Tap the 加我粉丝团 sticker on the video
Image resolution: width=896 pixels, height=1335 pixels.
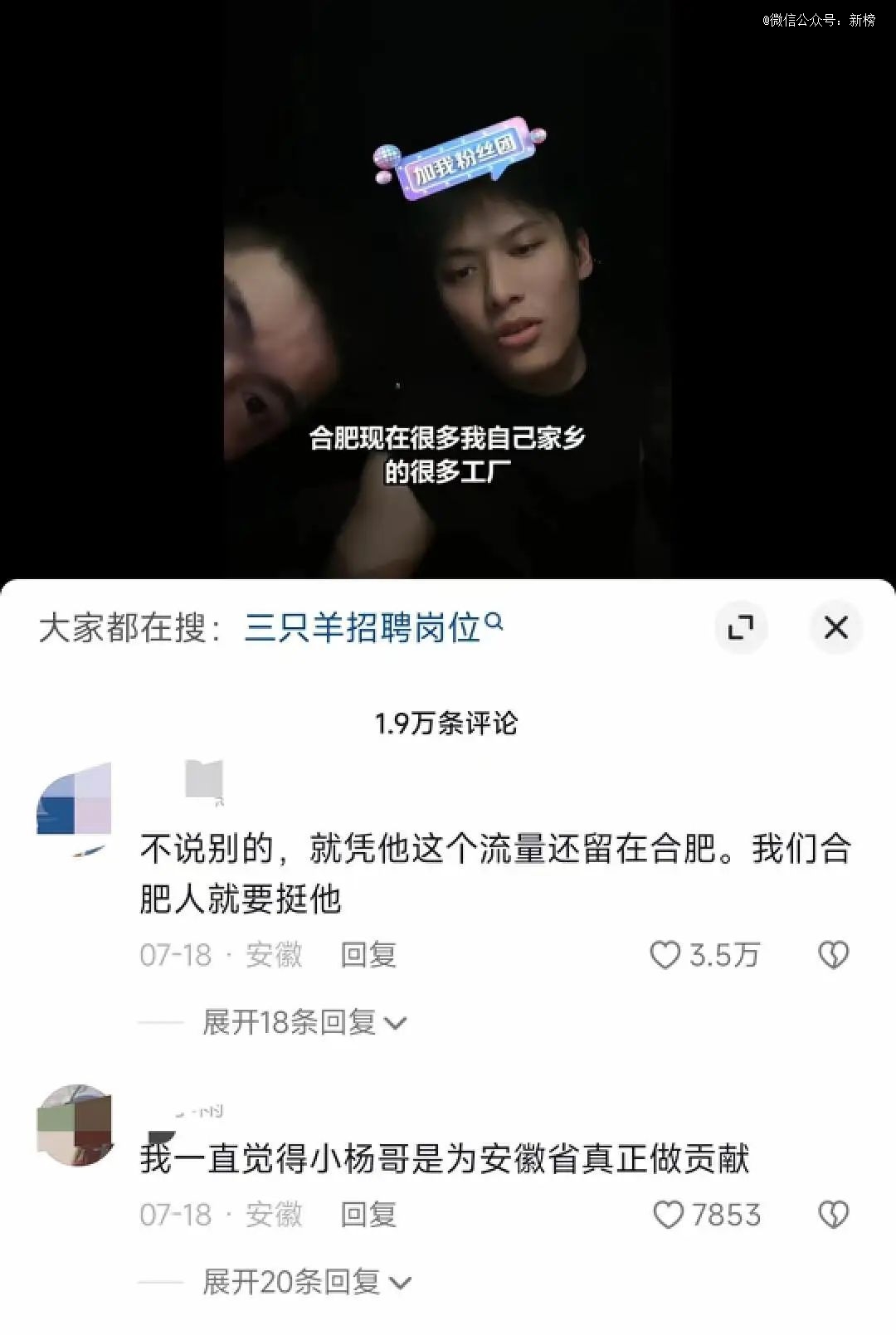click(x=460, y=158)
